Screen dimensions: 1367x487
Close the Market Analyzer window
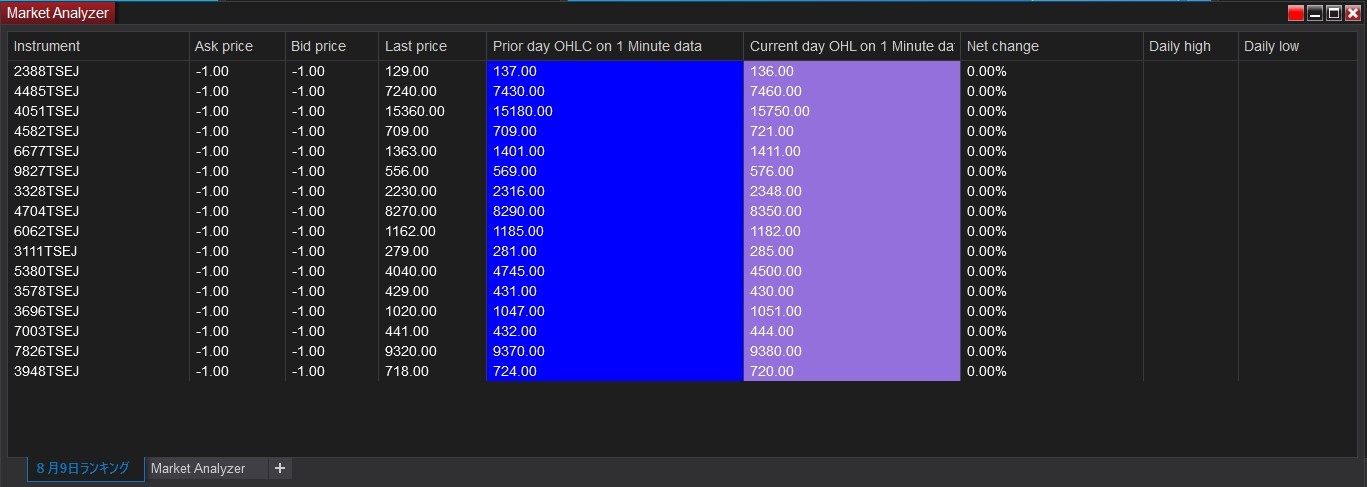tap(1352, 13)
